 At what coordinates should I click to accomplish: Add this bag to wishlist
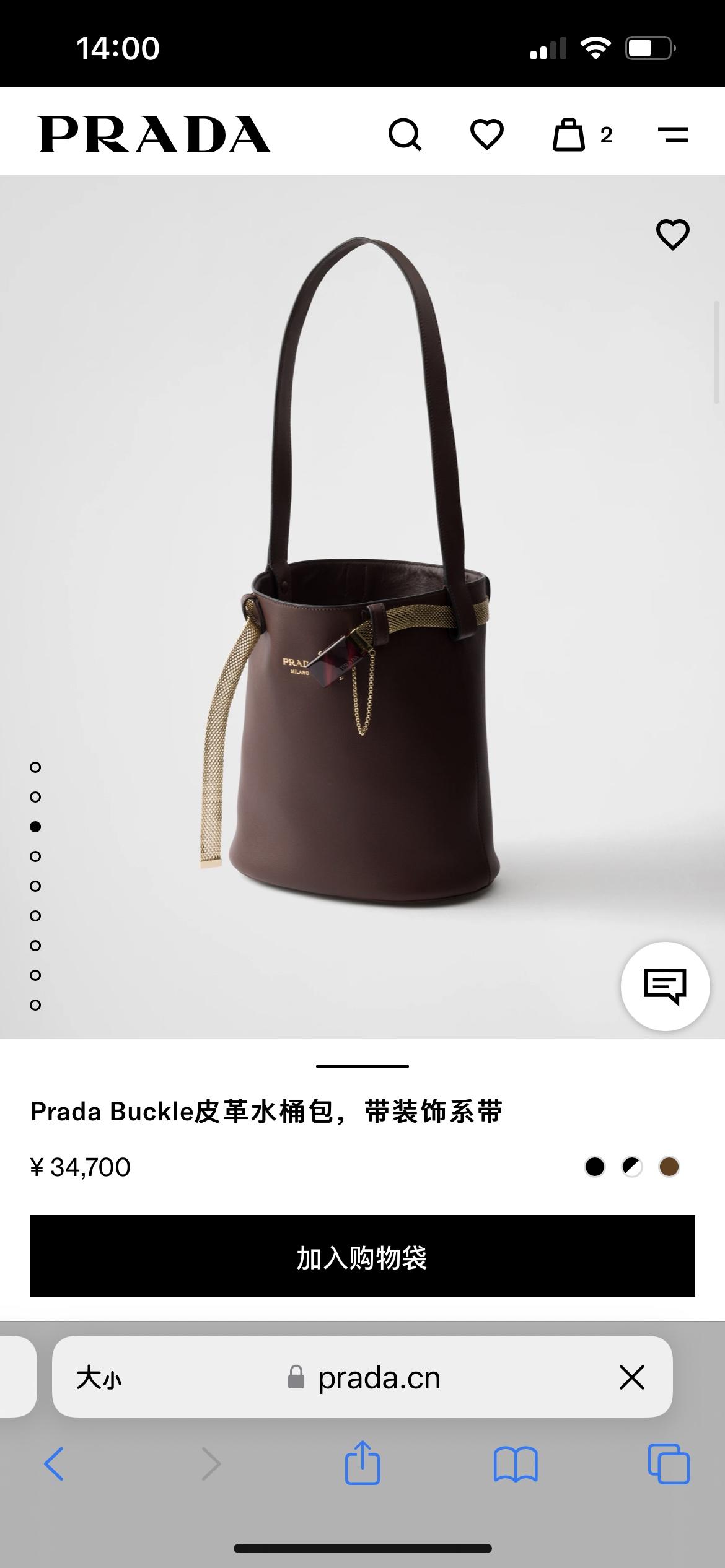click(x=672, y=234)
